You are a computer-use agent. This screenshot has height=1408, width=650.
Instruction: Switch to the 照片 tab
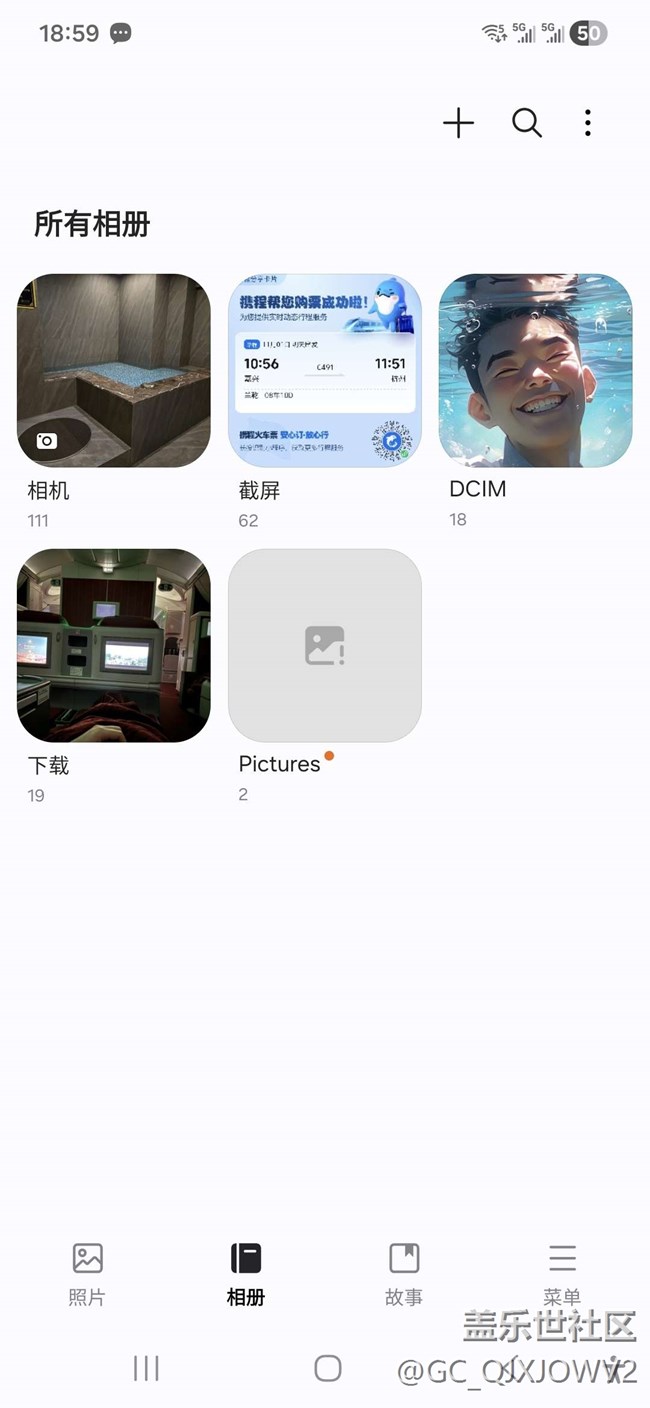87,1273
